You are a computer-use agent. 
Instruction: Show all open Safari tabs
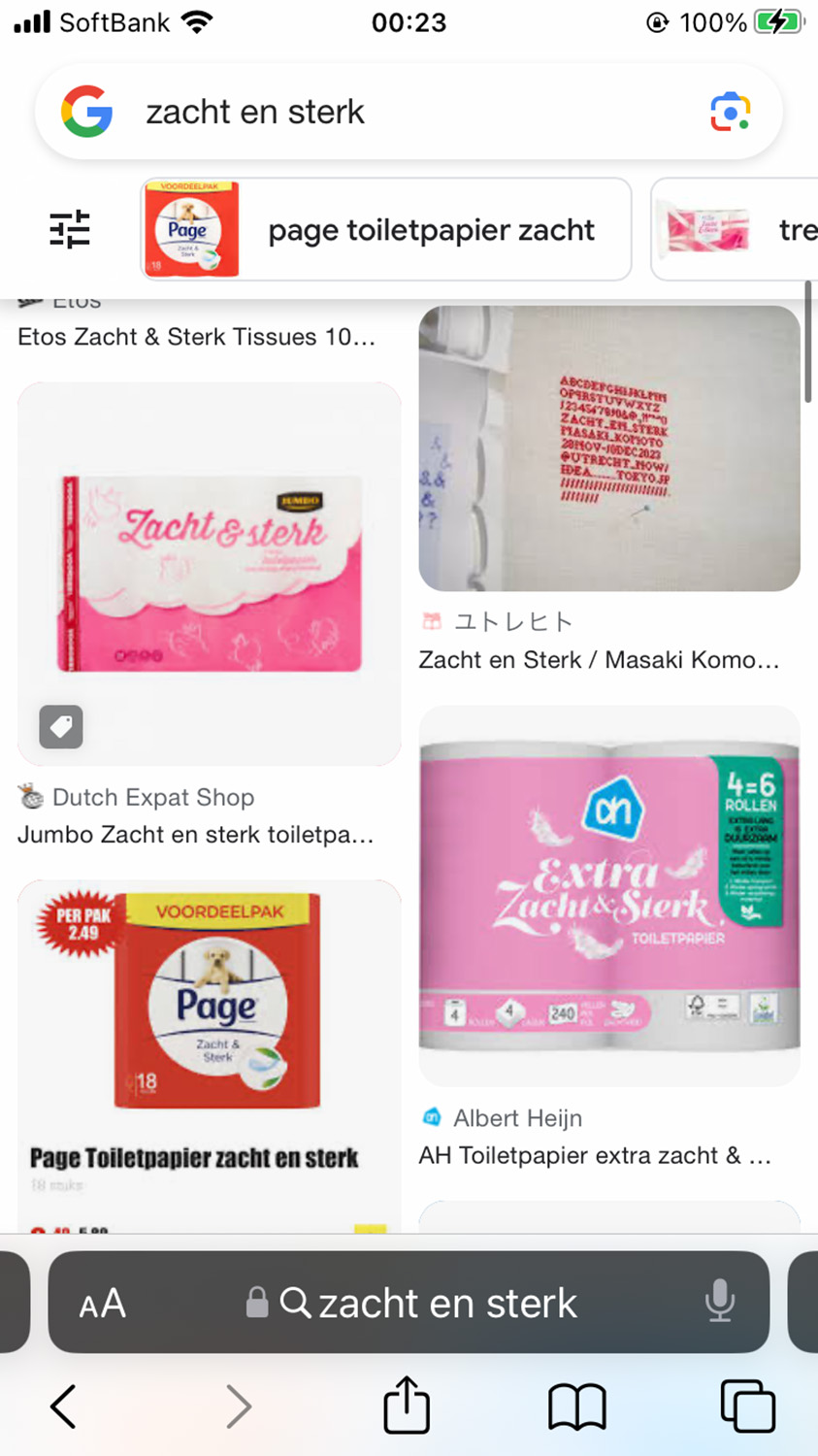coord(747,1406)
